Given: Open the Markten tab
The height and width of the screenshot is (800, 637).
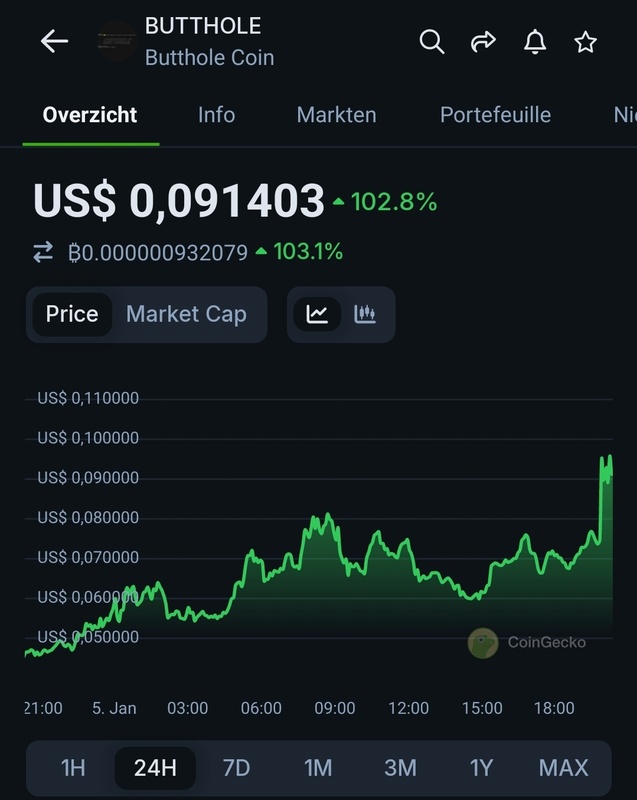Looking at the screenshot, I should (336, 114).
